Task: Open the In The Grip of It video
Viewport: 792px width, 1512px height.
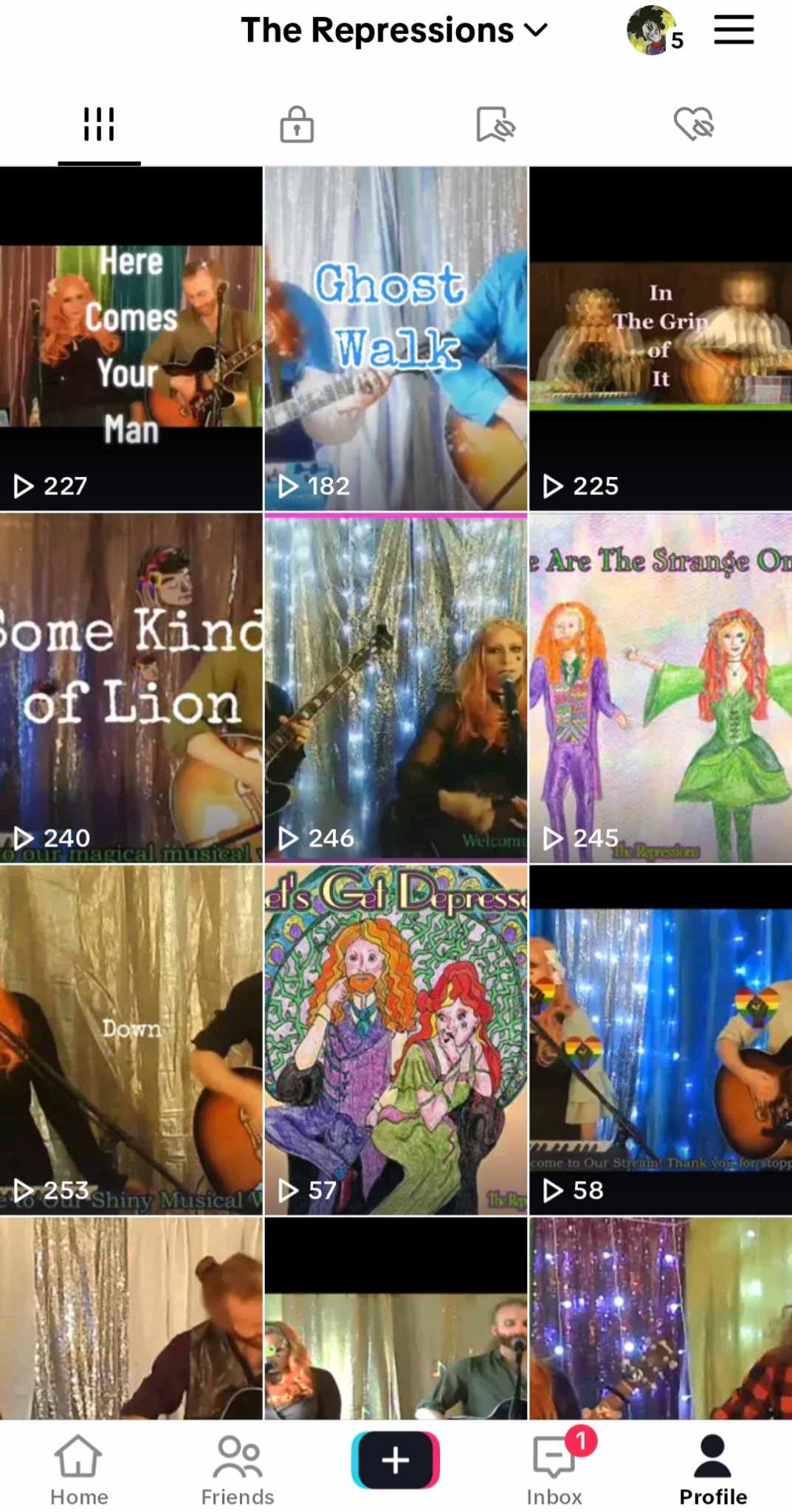Action: pos(661,340)
